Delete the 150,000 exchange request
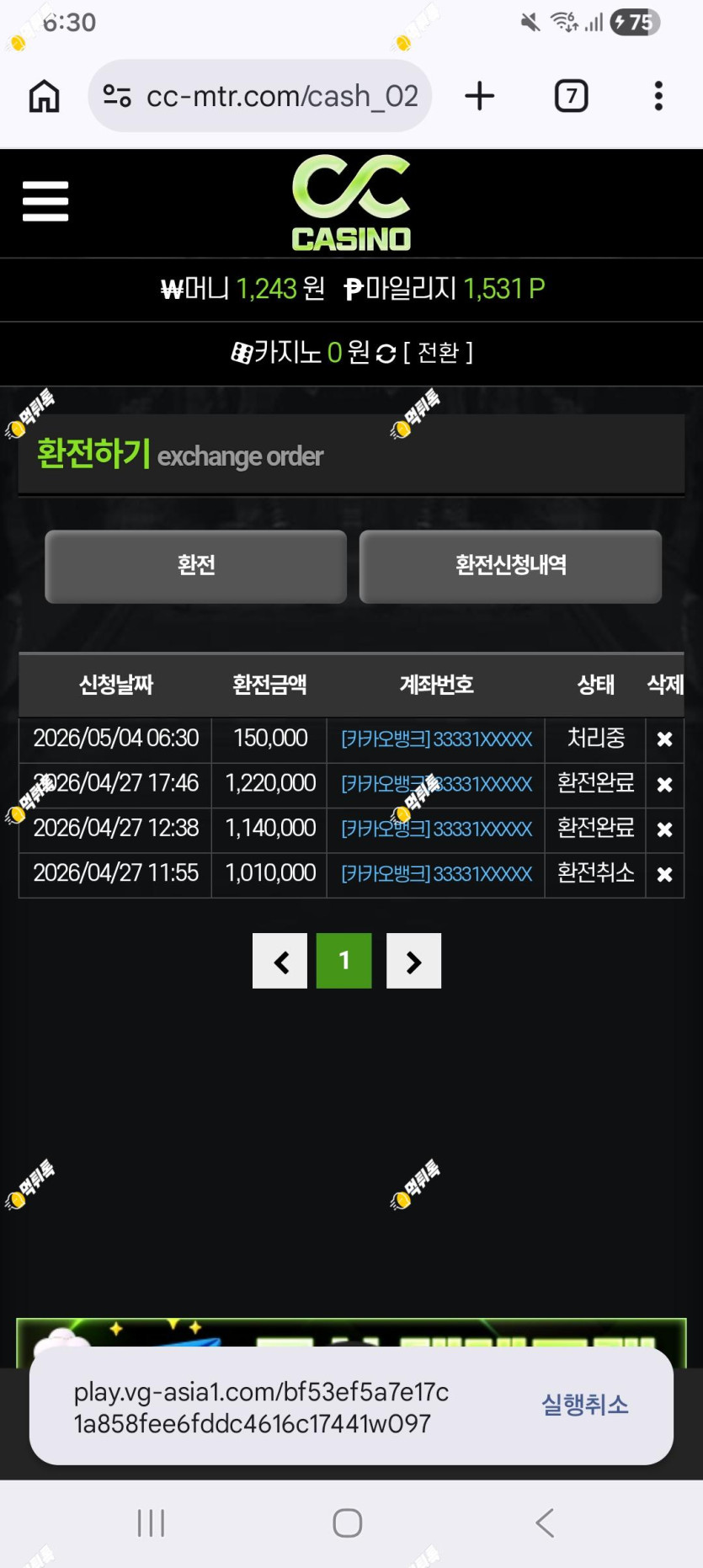 pyautogui.click(x=665, y=739)
